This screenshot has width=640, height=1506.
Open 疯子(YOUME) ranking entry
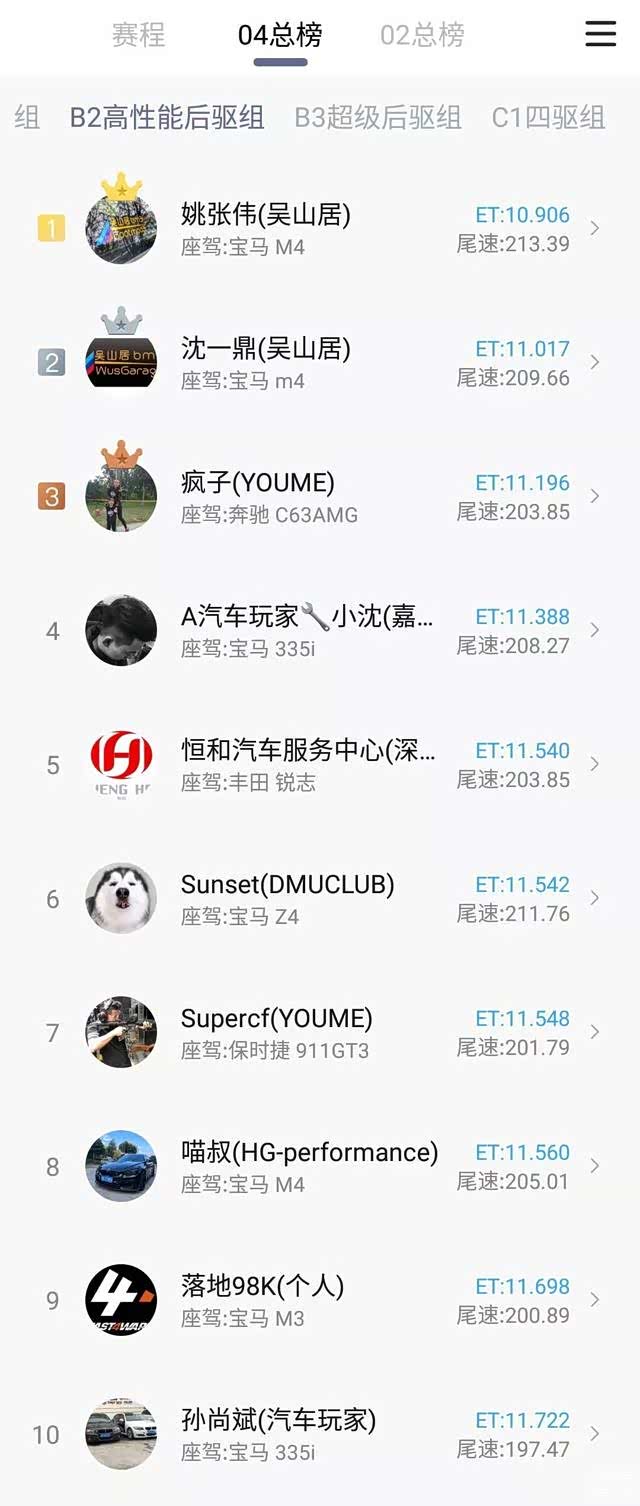click(320, 497)
